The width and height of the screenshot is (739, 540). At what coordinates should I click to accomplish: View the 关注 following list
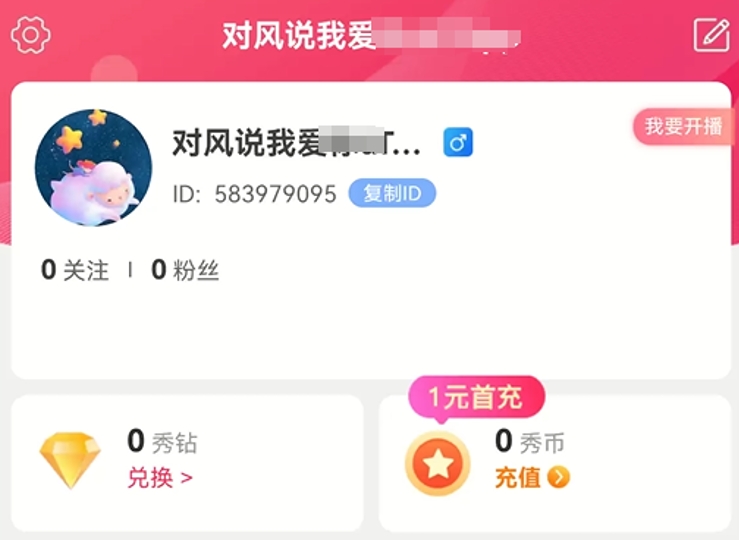(76, 270)
